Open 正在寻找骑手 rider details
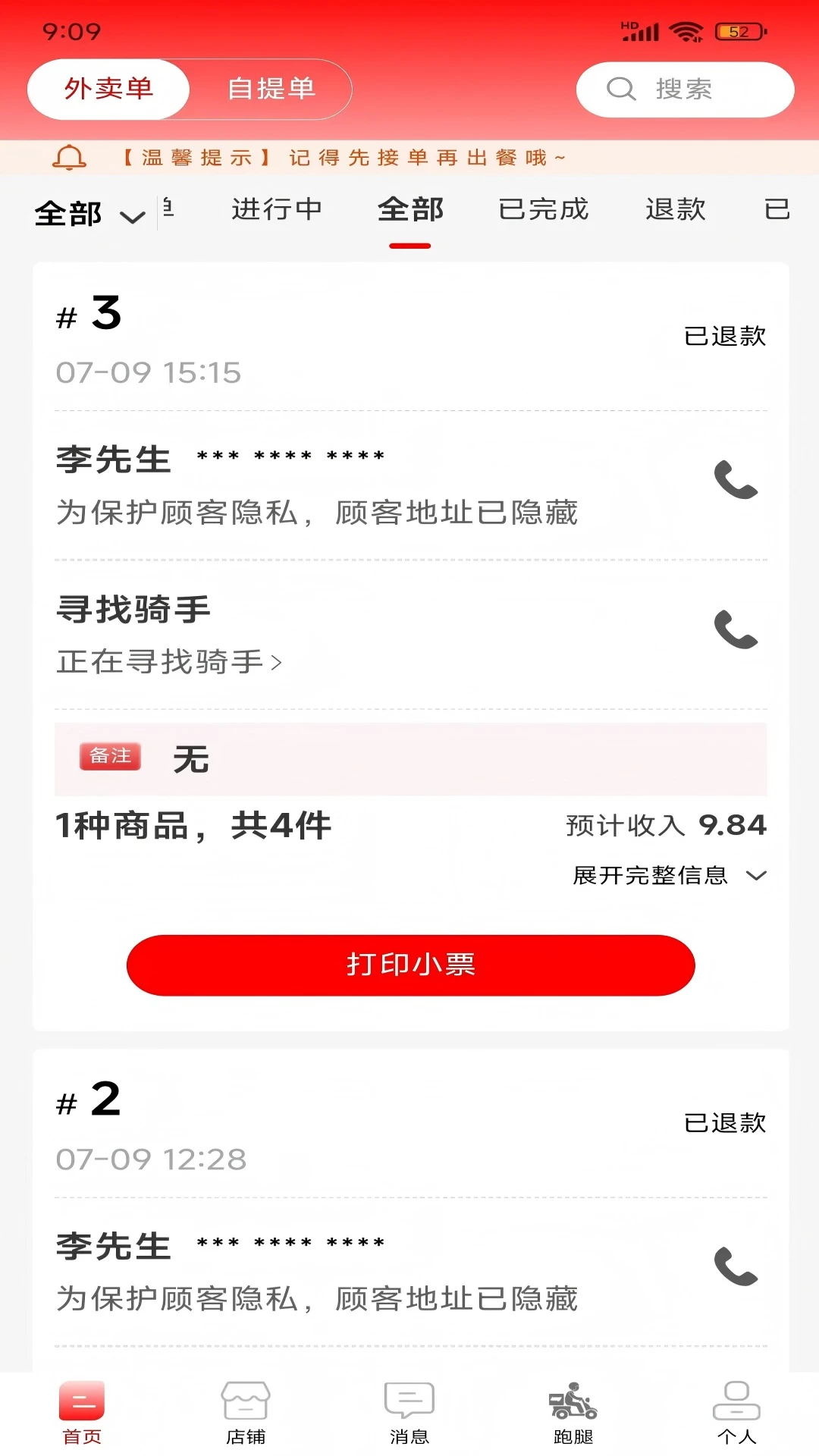Screen dimensions: 819x1456 click(x=168, y=660)
